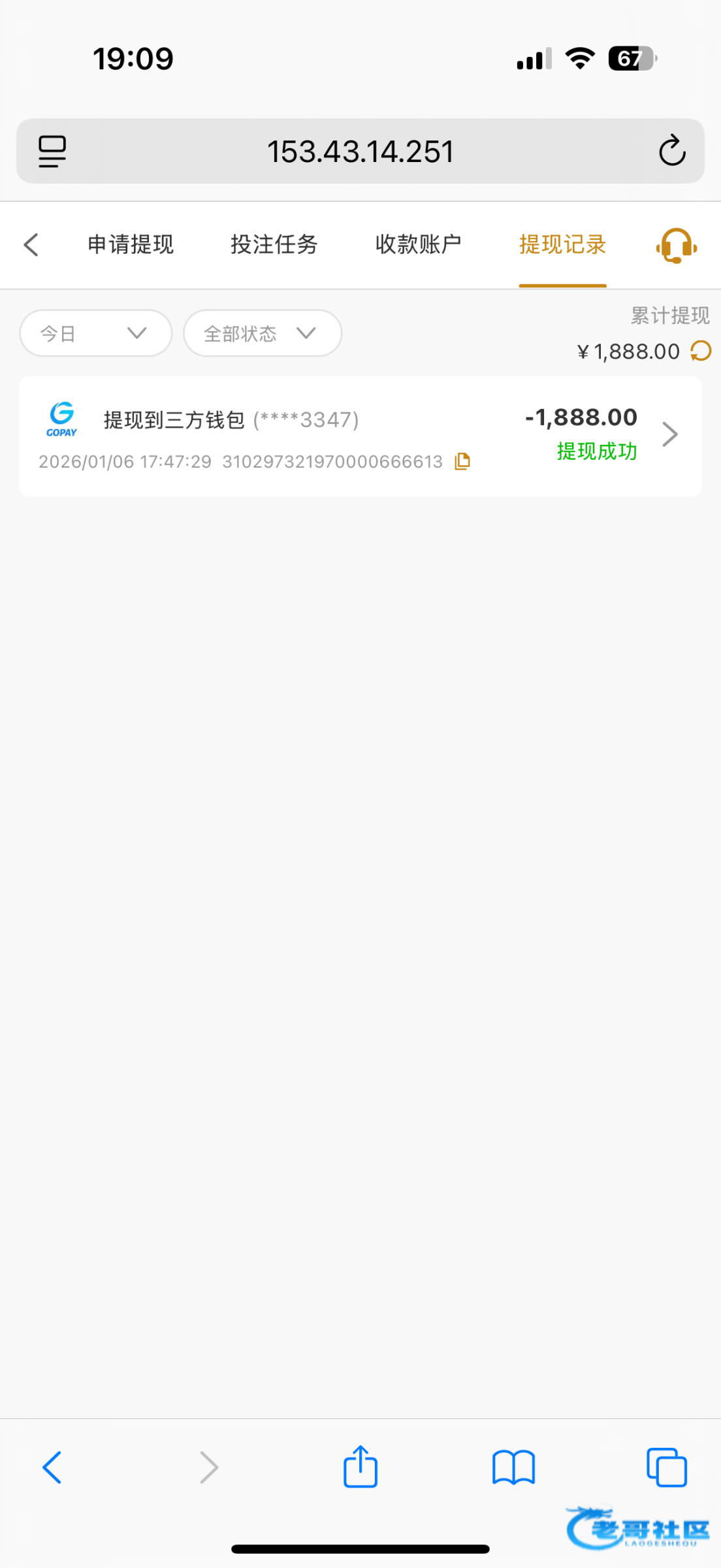
Task: Refresh the 累计提现 total amount
Action: coord(701,351)
